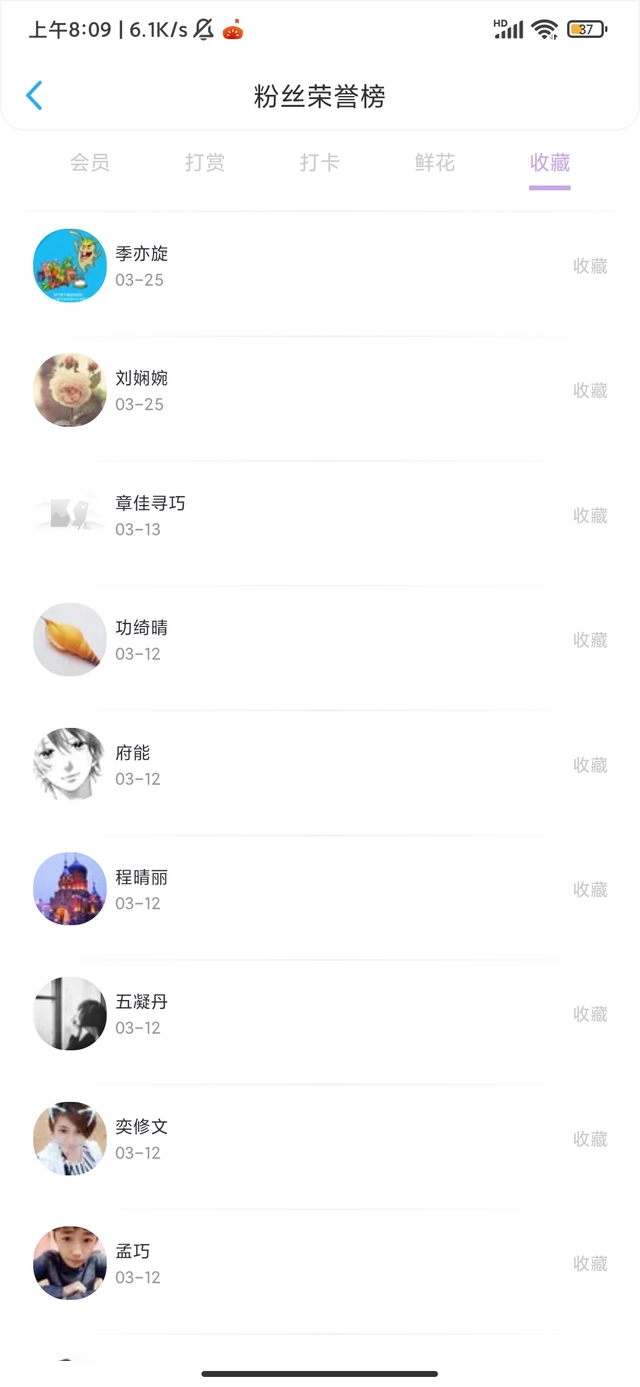Go back using the blue arrow
640x1387 pixels.
pyautogui.click(x=34, y=96)
